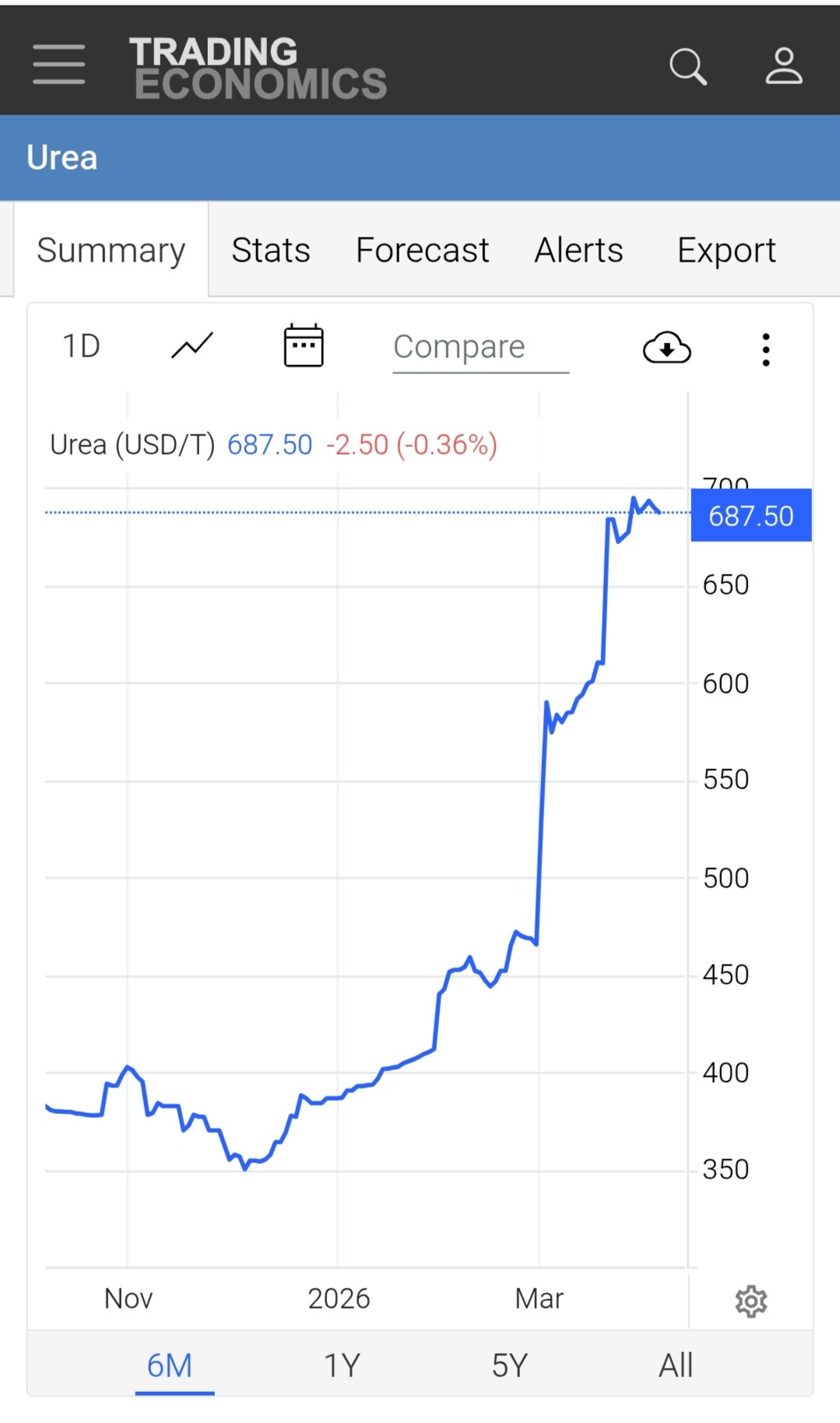Screen dimensions: 840x1423
Task: Select the 1Y time range
Action: click(x=342, y=1365)
